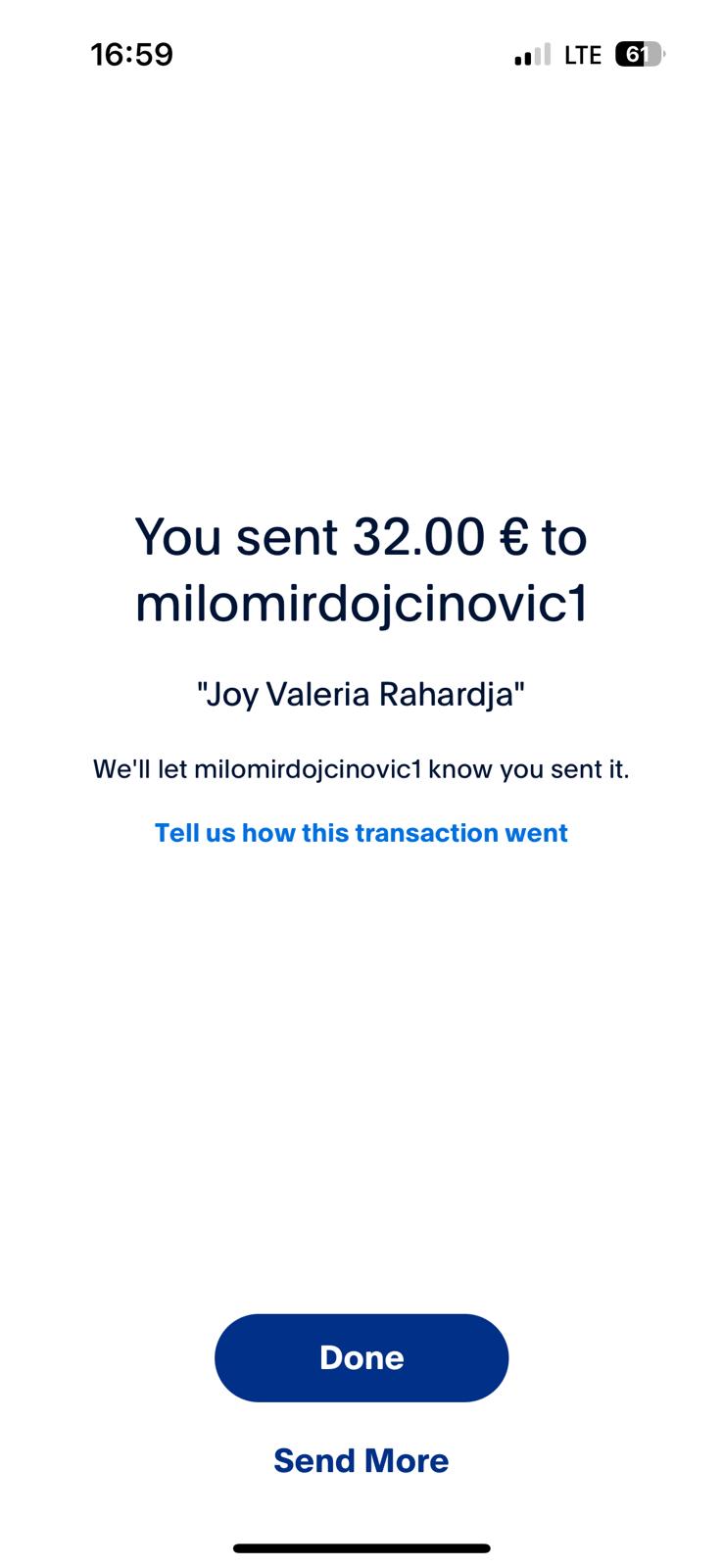Select Send More to make another payment
The image size is (723, 1568).
pyautogui.click(x=361, y=1460)
